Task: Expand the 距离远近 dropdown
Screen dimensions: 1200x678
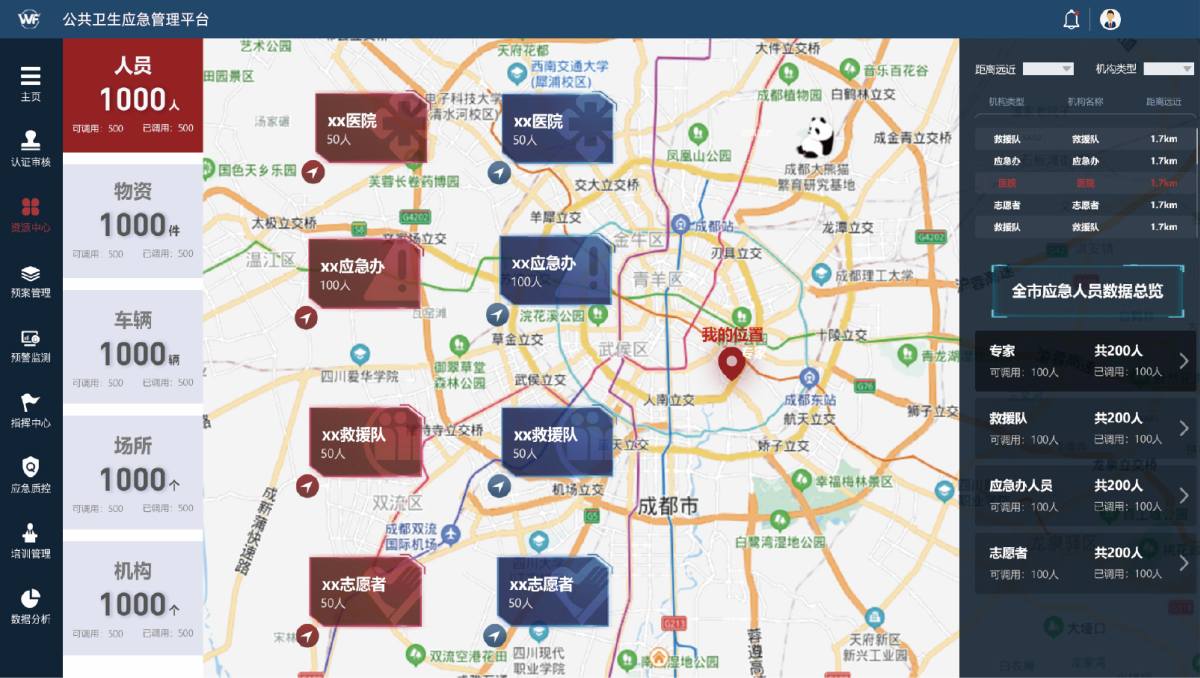Action: click(1048, 69)
